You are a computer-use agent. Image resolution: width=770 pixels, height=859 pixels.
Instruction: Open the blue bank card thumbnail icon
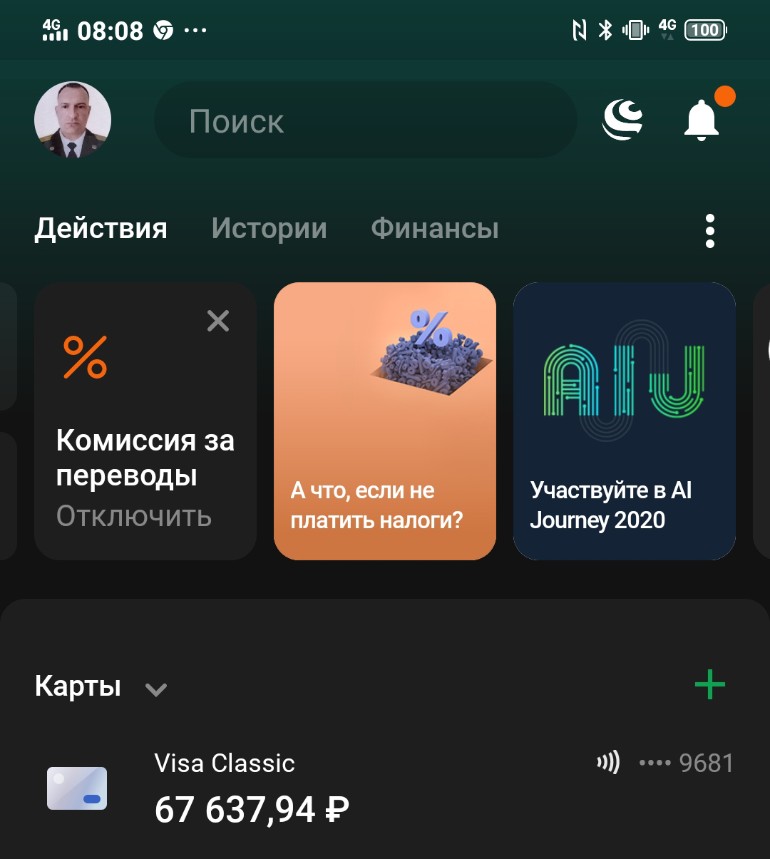[79, 788]
